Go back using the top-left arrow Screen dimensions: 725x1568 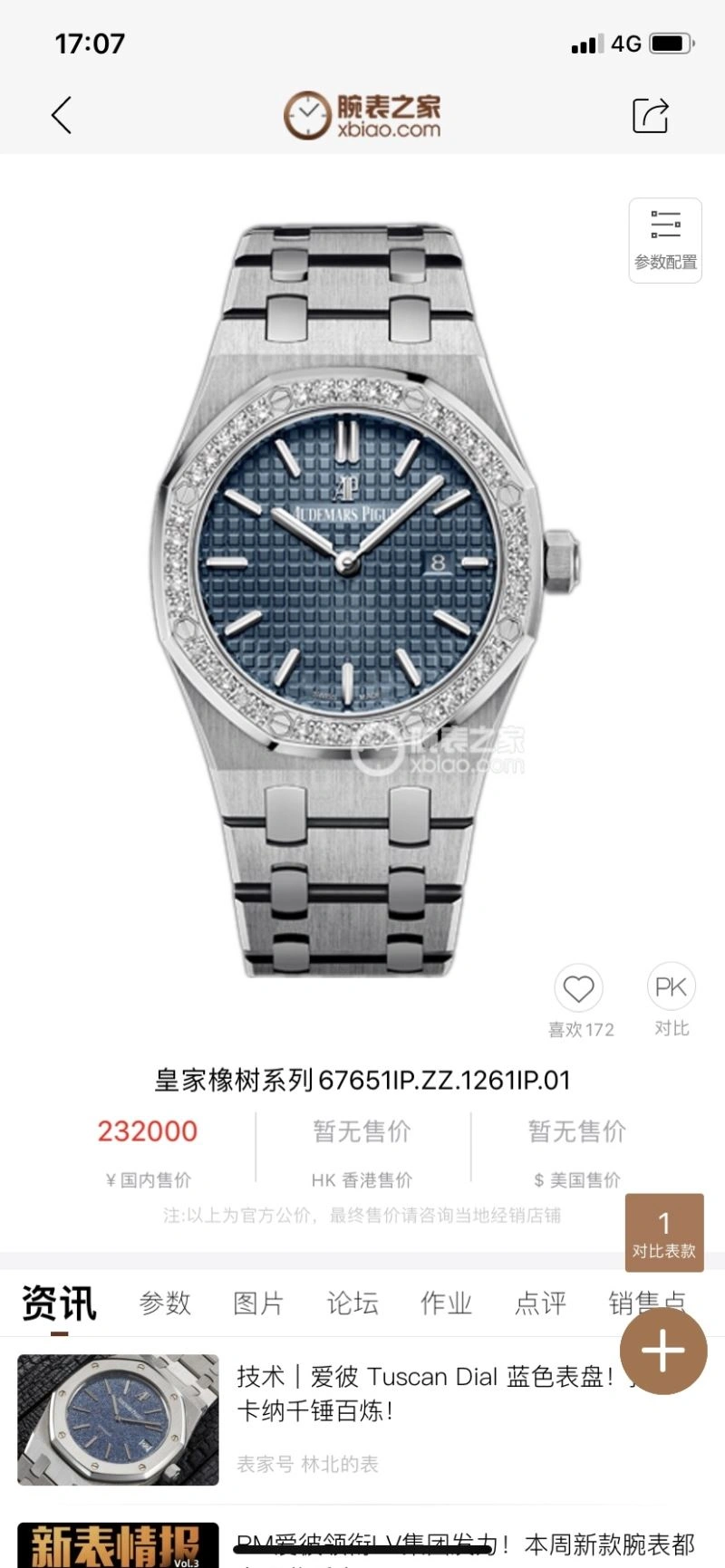62,115
